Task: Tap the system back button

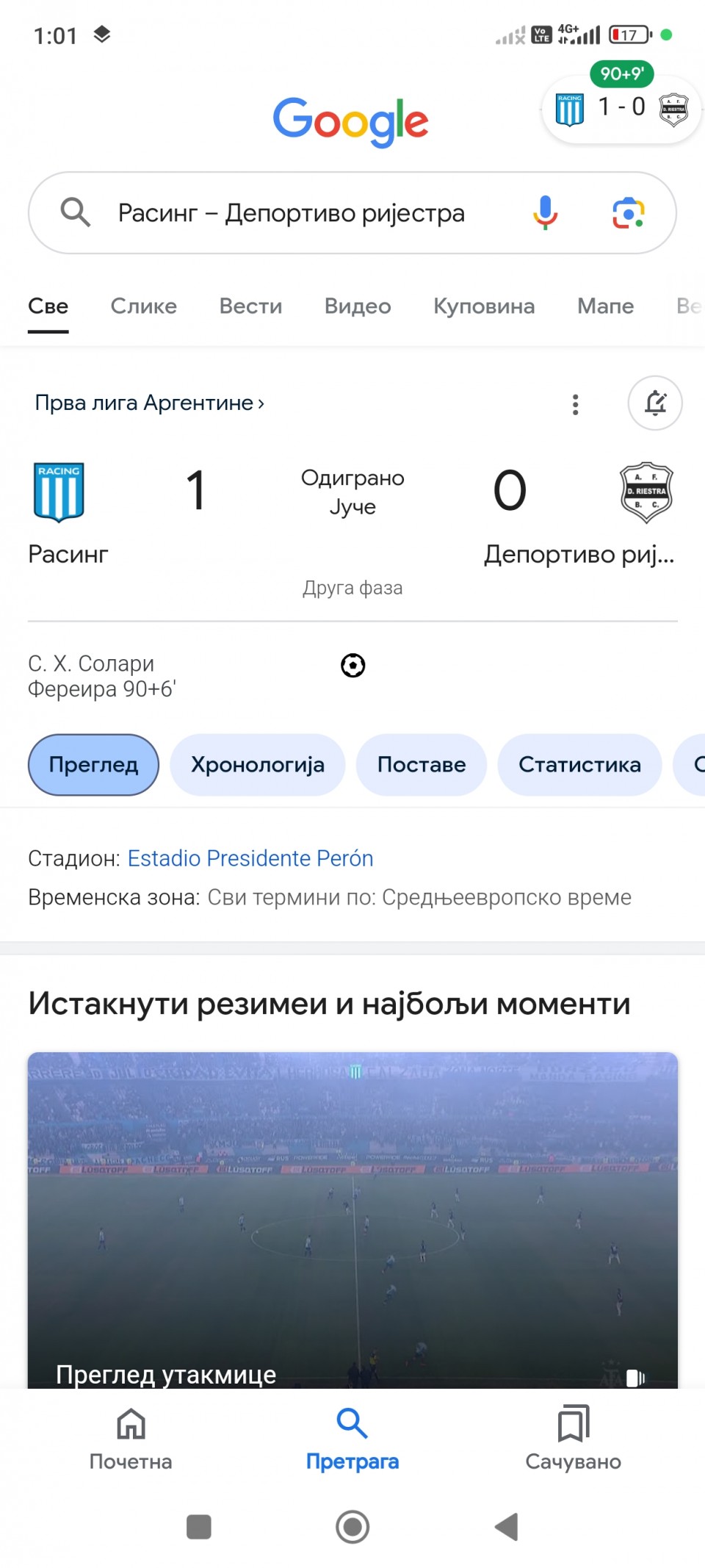Action: tap(507, 1527)
